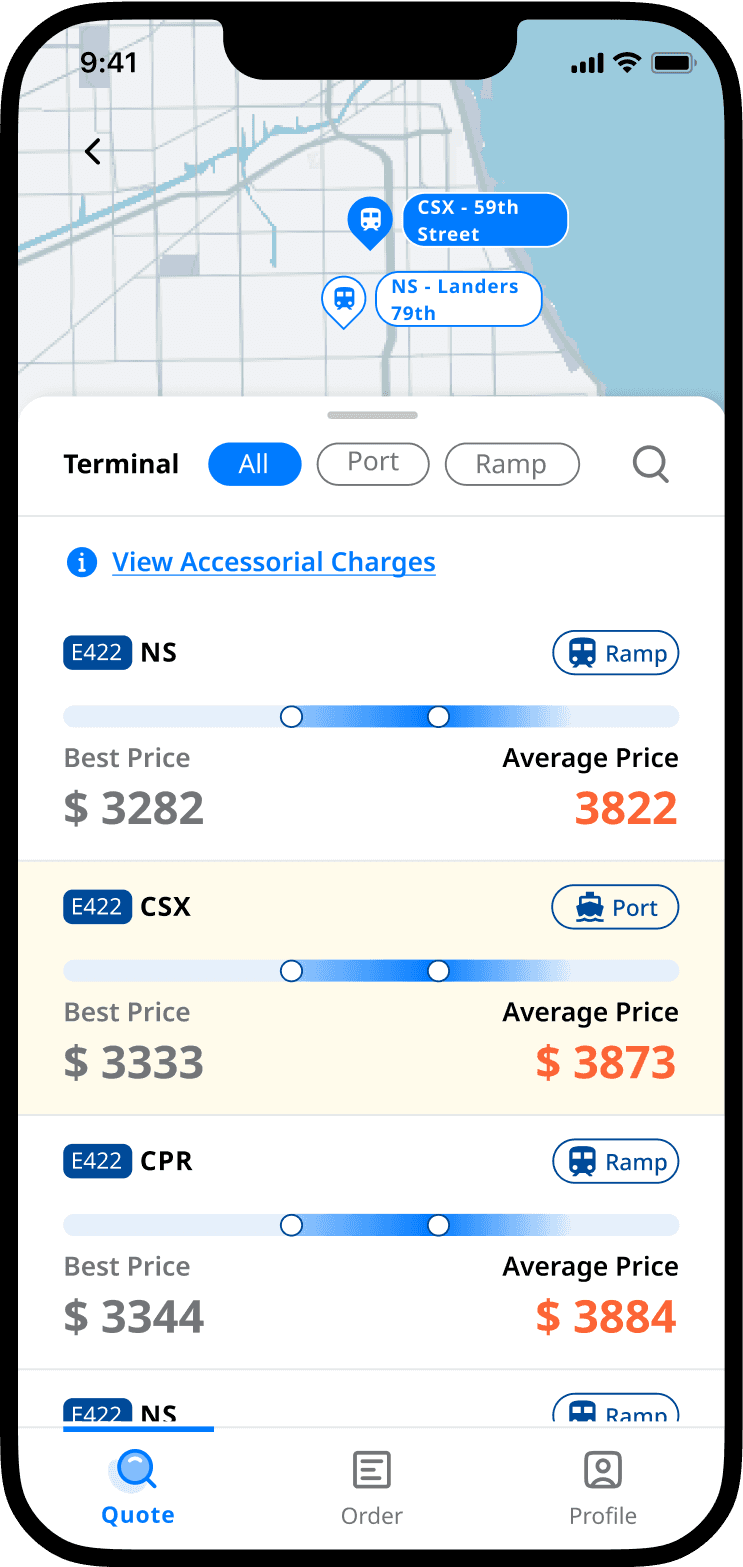Open the Quote tab

pos(138,1489)
